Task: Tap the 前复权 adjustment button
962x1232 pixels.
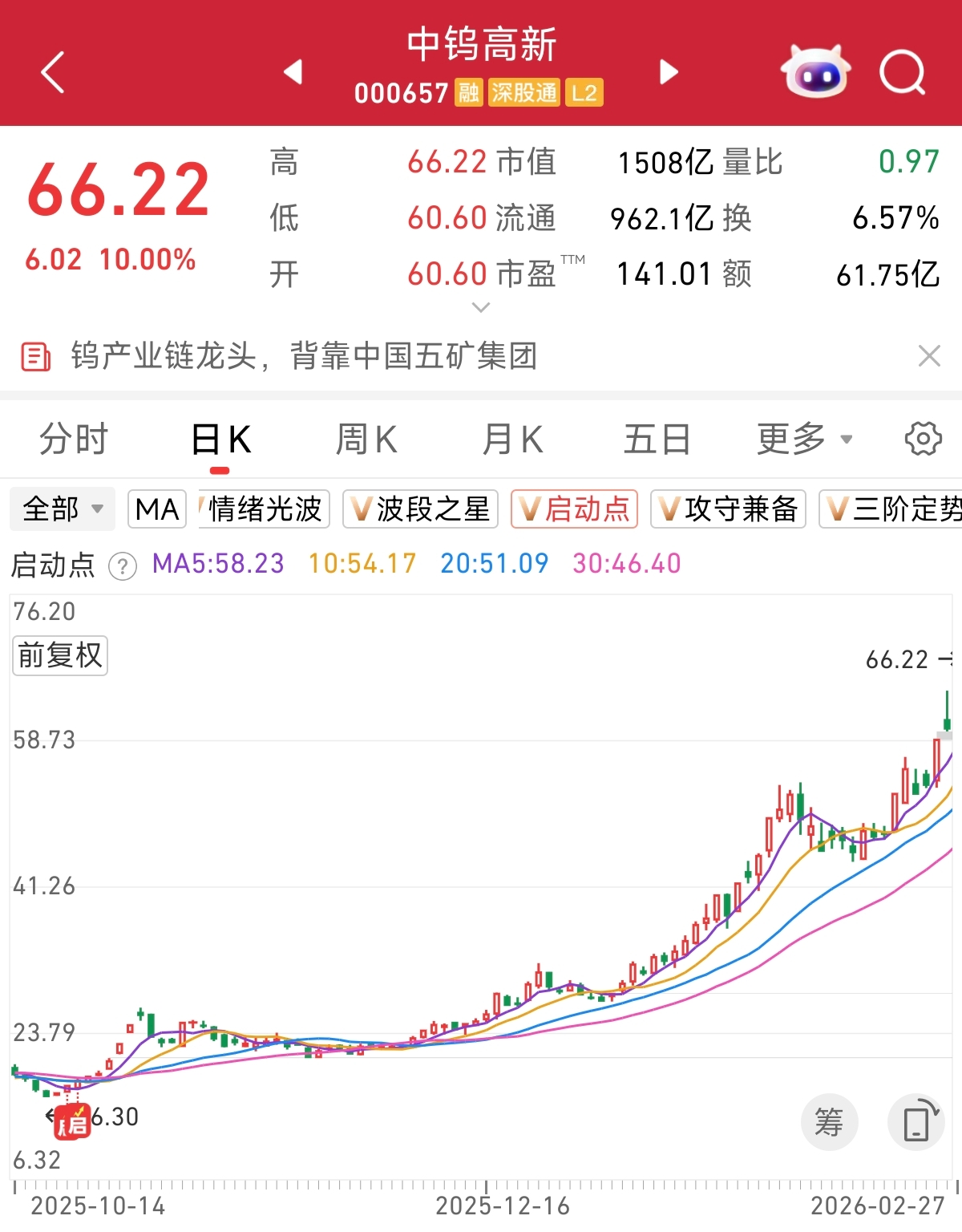Action: click(60, 655)
